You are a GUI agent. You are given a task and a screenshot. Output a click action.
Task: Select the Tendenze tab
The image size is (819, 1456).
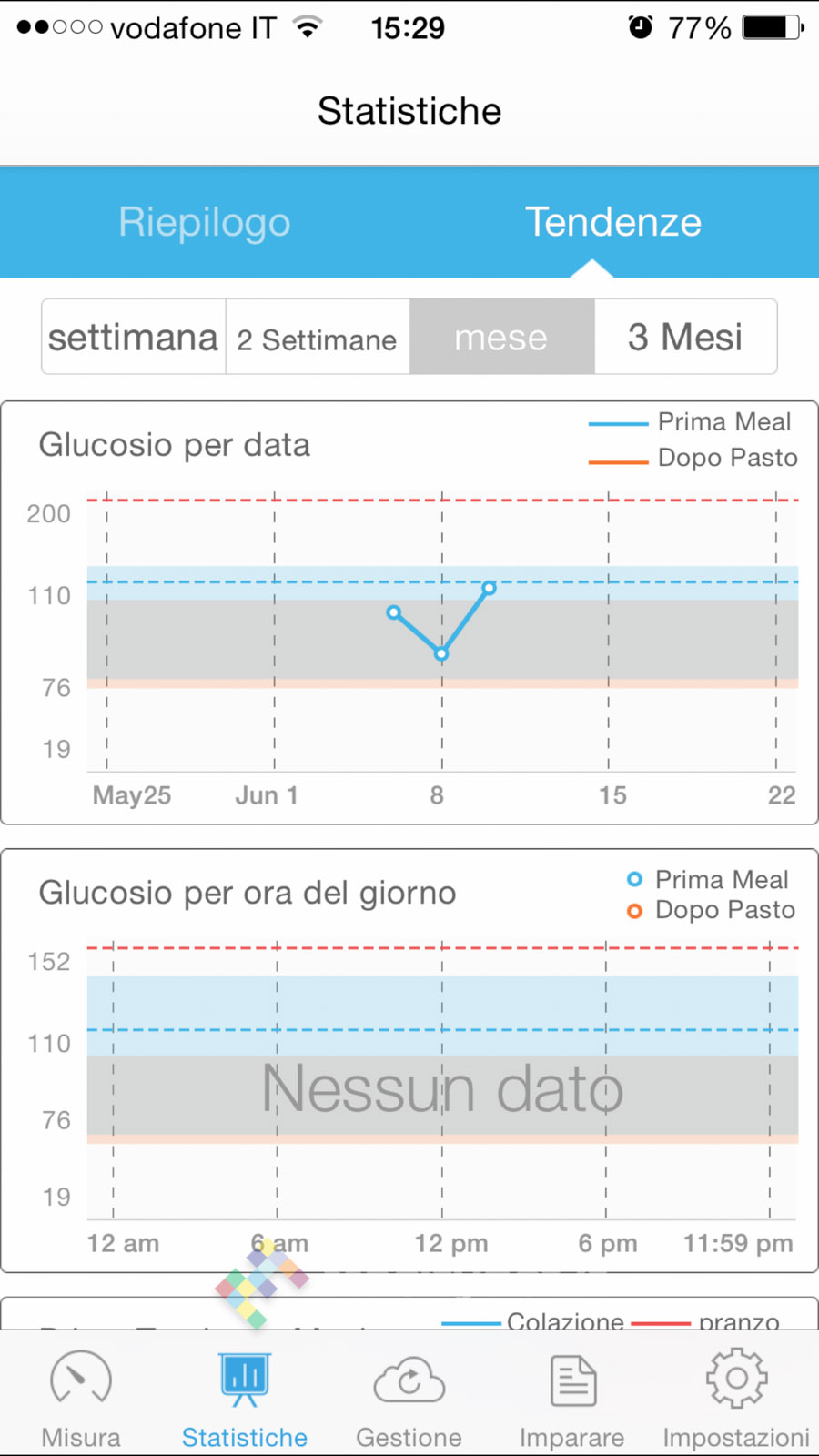[x=613, y=222]
